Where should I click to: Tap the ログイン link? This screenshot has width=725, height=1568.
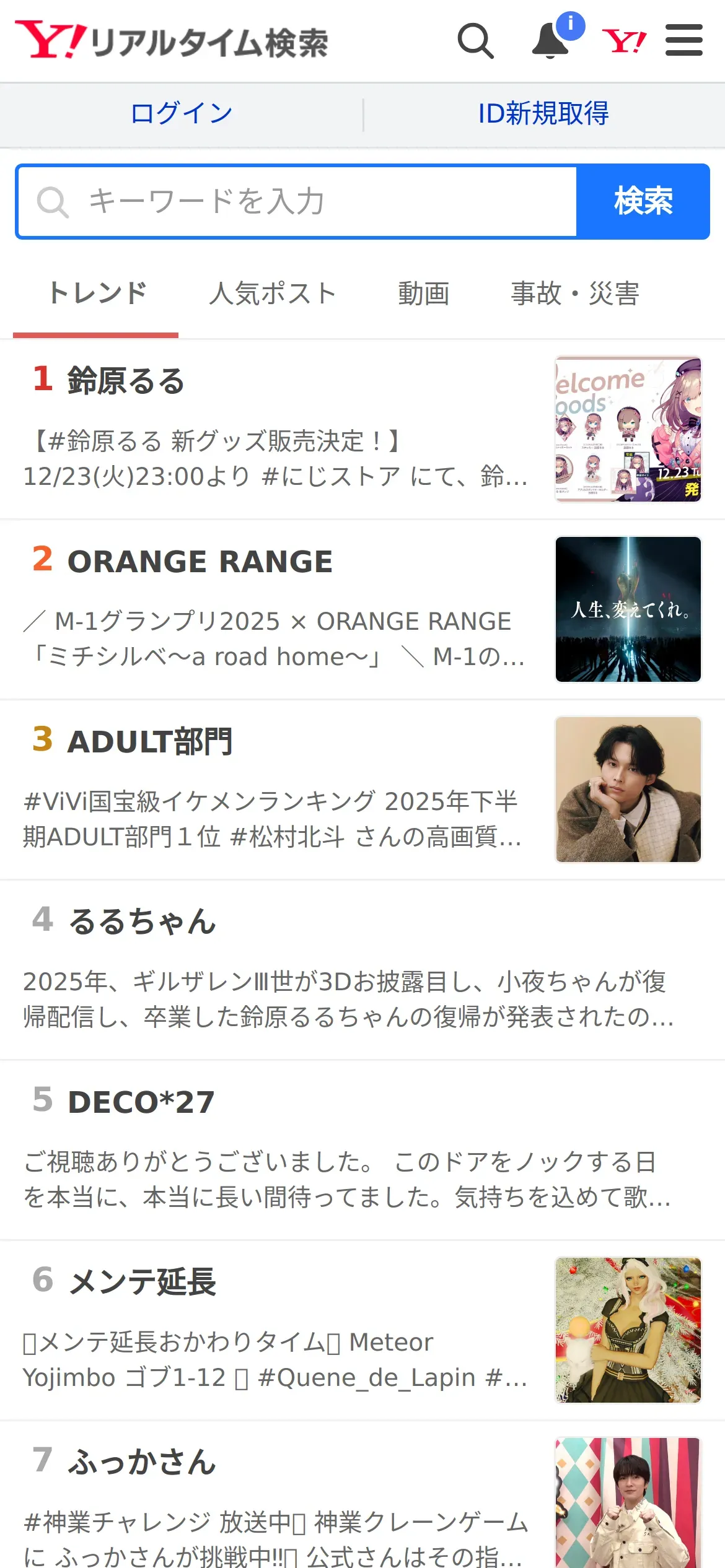click(181, 114)
